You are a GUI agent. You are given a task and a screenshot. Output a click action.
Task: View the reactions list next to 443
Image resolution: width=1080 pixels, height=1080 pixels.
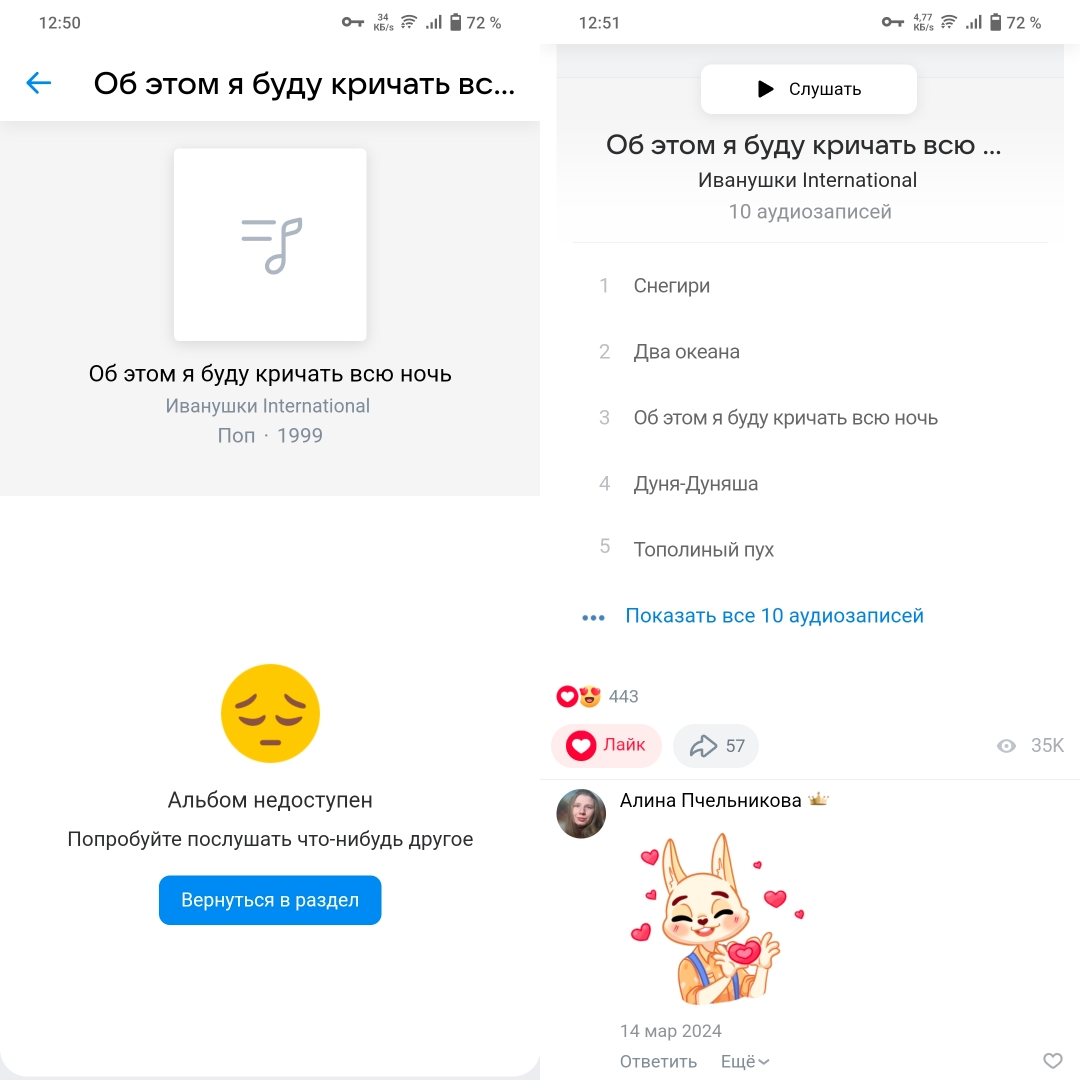[597, 696]
